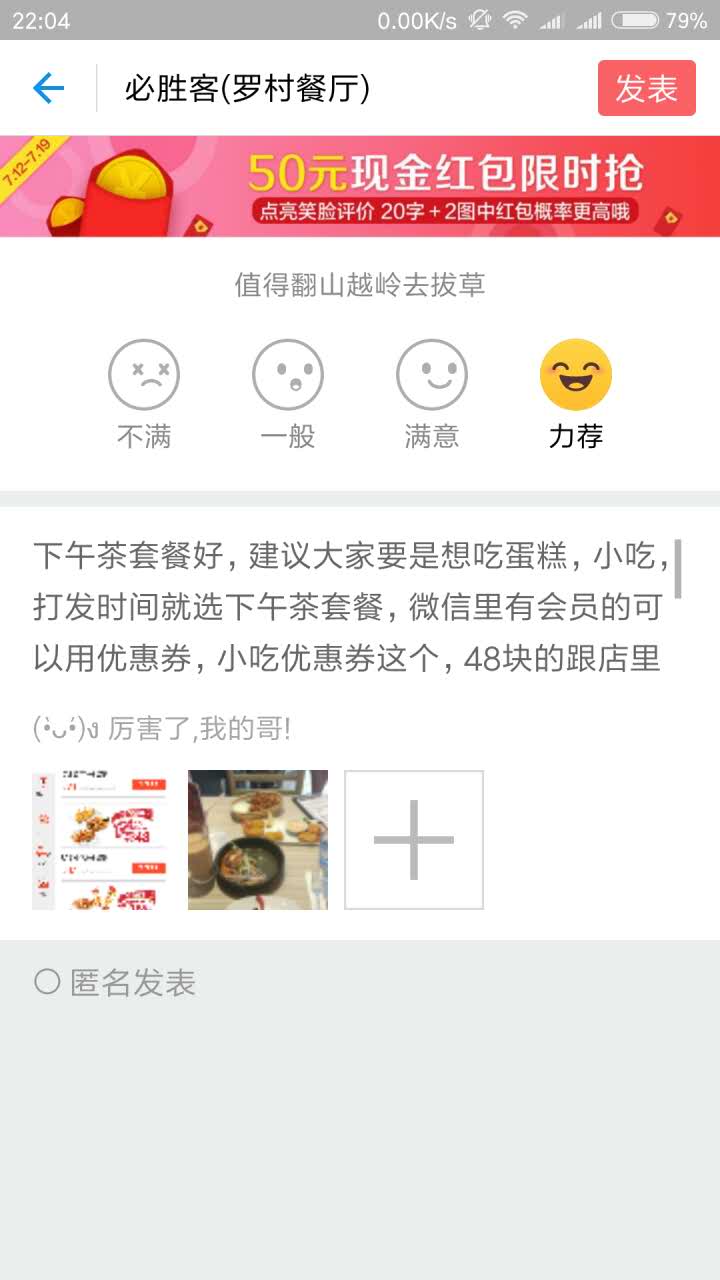Add another photo with plus tile
The image size is (720, 1280).
tap(414, 839)
